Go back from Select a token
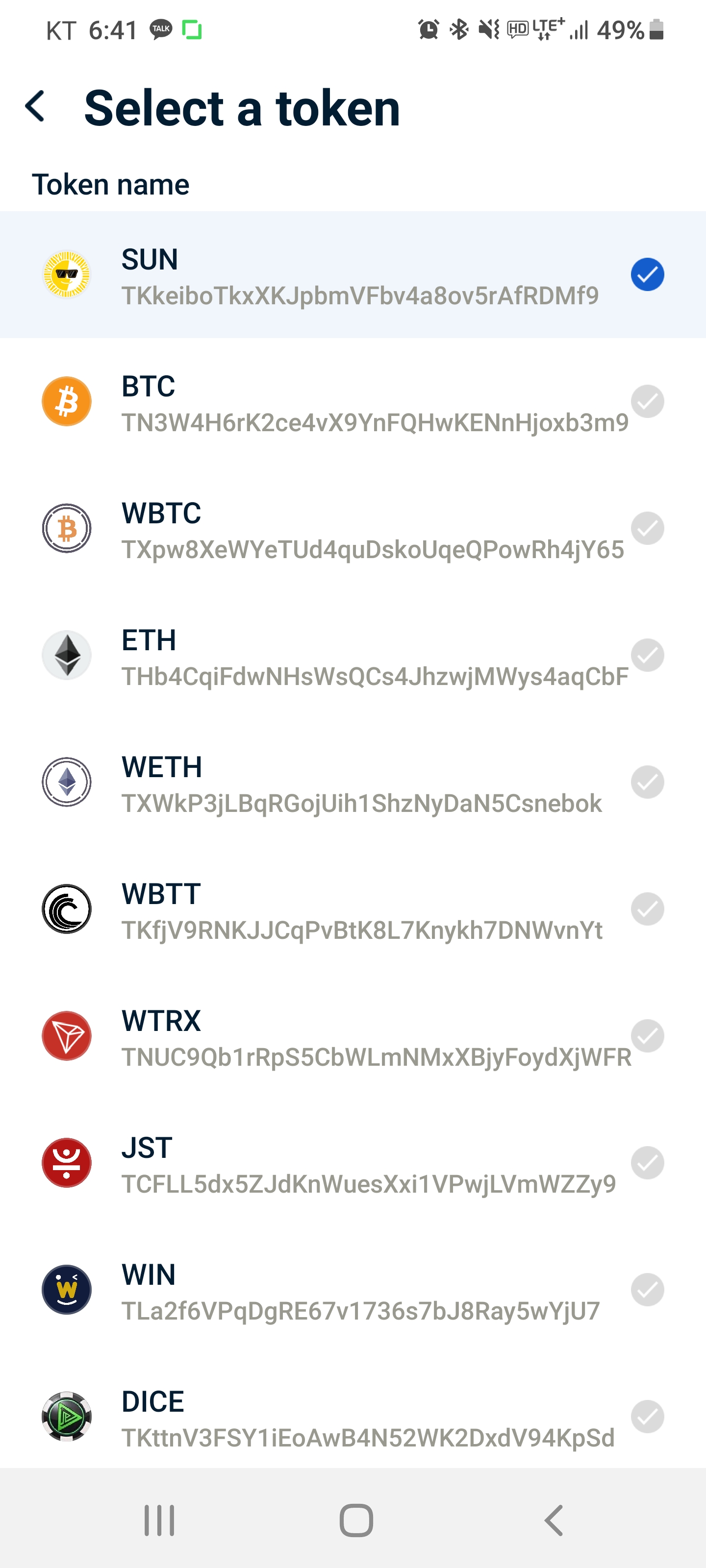The image size is (706, 1568). click(35, 106)
